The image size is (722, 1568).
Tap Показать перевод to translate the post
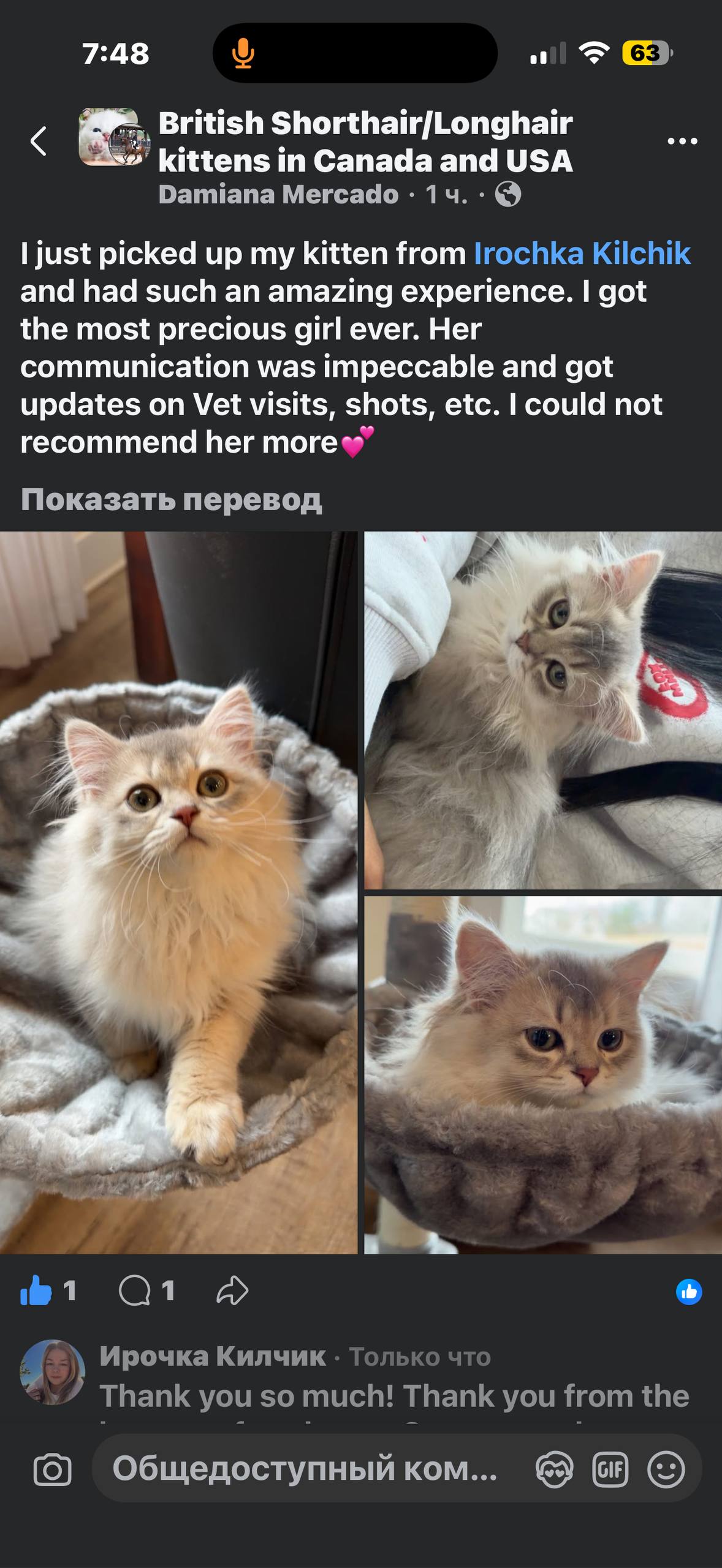[x=171, y=499]
